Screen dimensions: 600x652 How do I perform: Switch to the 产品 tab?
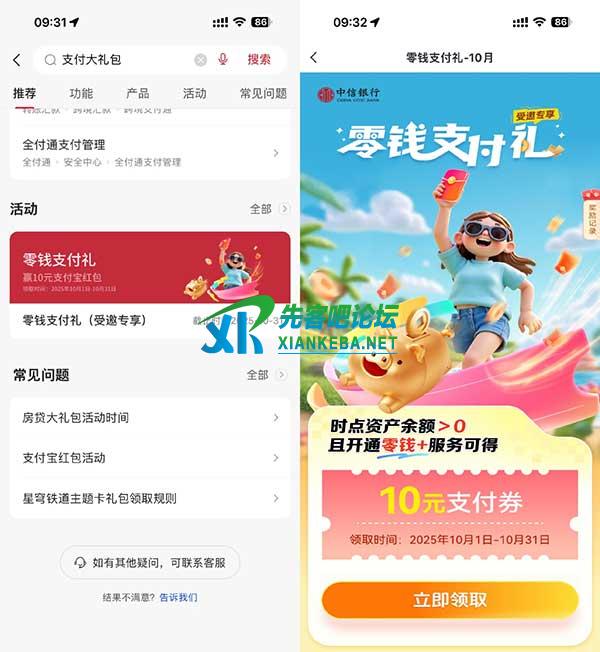click(x=138, y=93)
